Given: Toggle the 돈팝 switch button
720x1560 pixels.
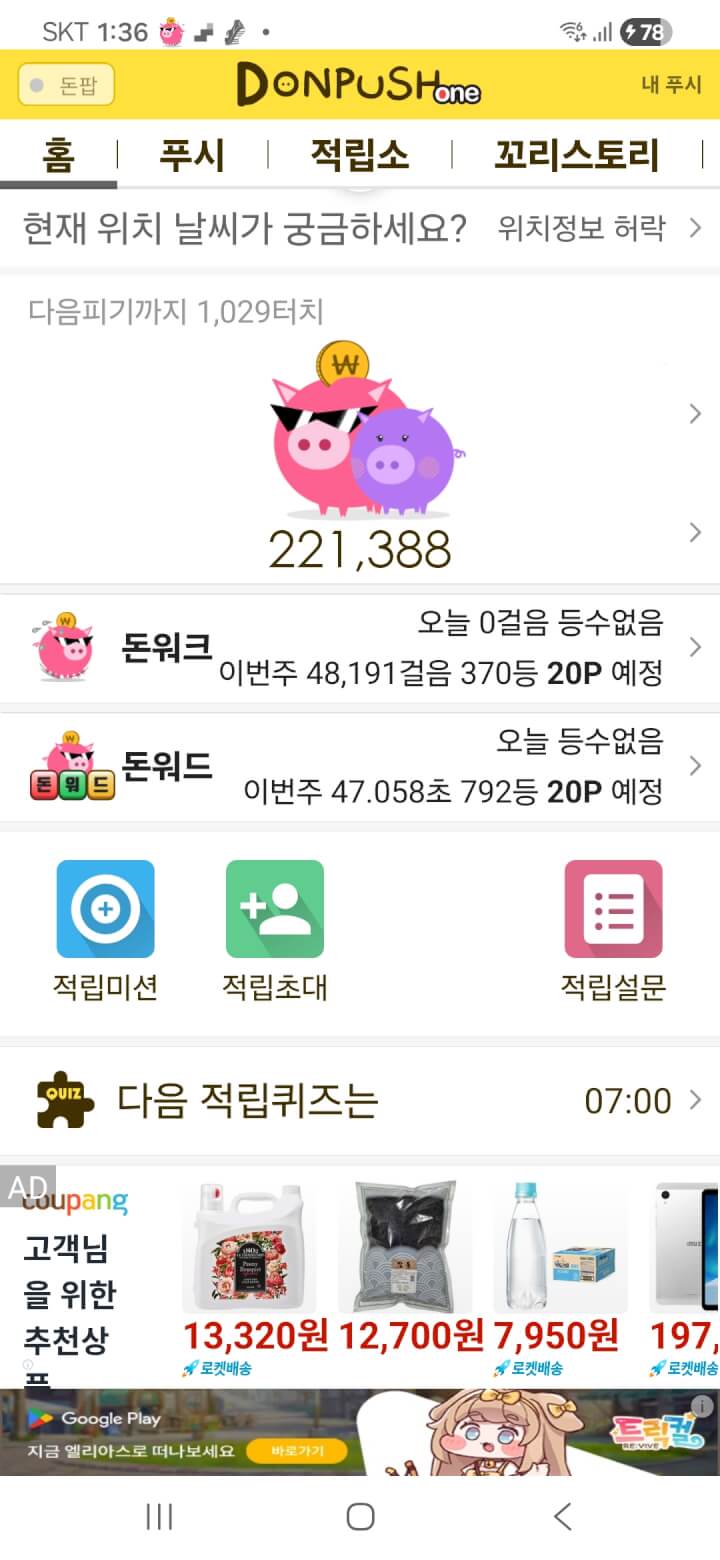Looking at the screenshot, I should point(66,86).
